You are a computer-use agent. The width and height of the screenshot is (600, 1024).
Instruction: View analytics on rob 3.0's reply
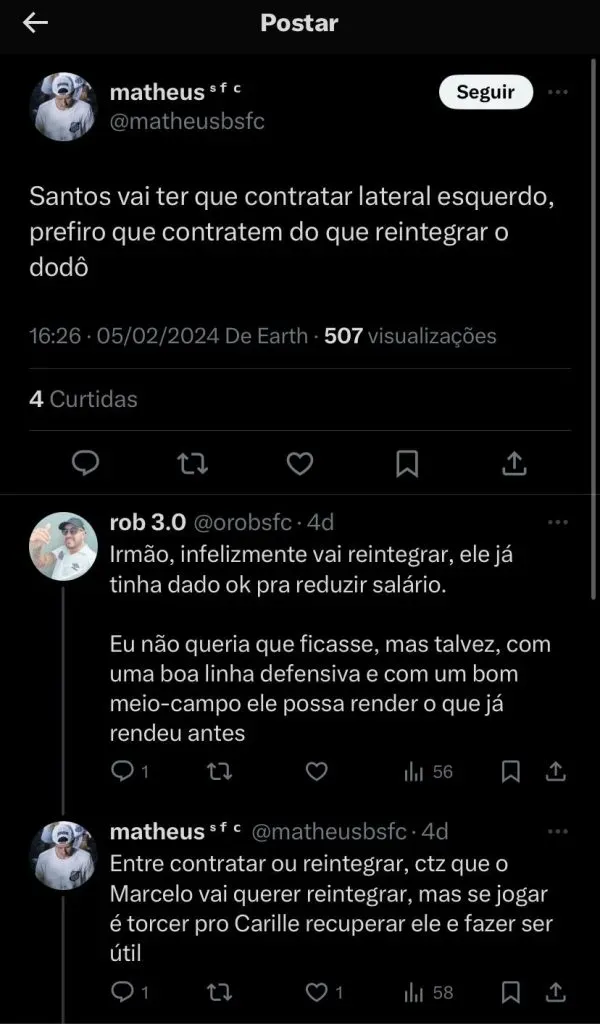pyautogui.click(x=429, y=771)
